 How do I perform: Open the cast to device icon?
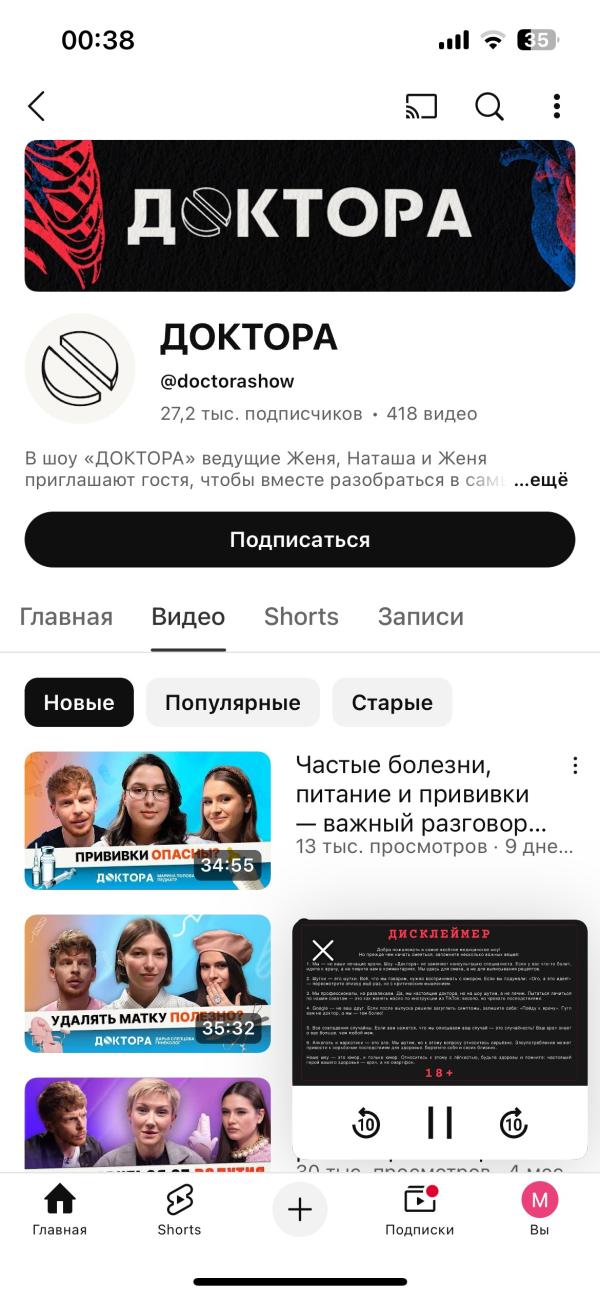click(421, 106)
